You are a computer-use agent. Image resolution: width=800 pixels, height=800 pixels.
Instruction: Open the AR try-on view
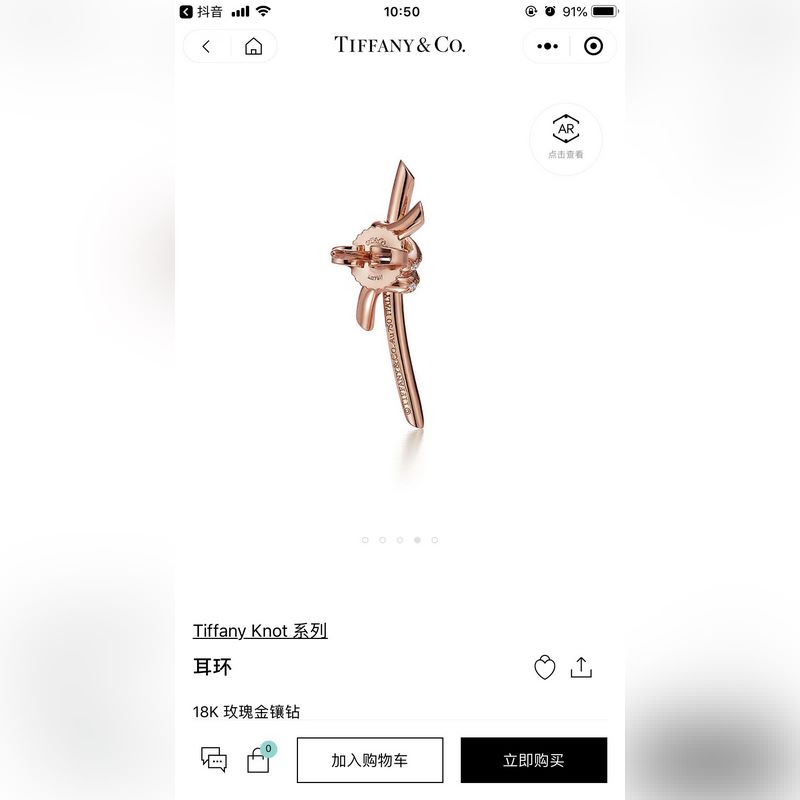point(566,138)
